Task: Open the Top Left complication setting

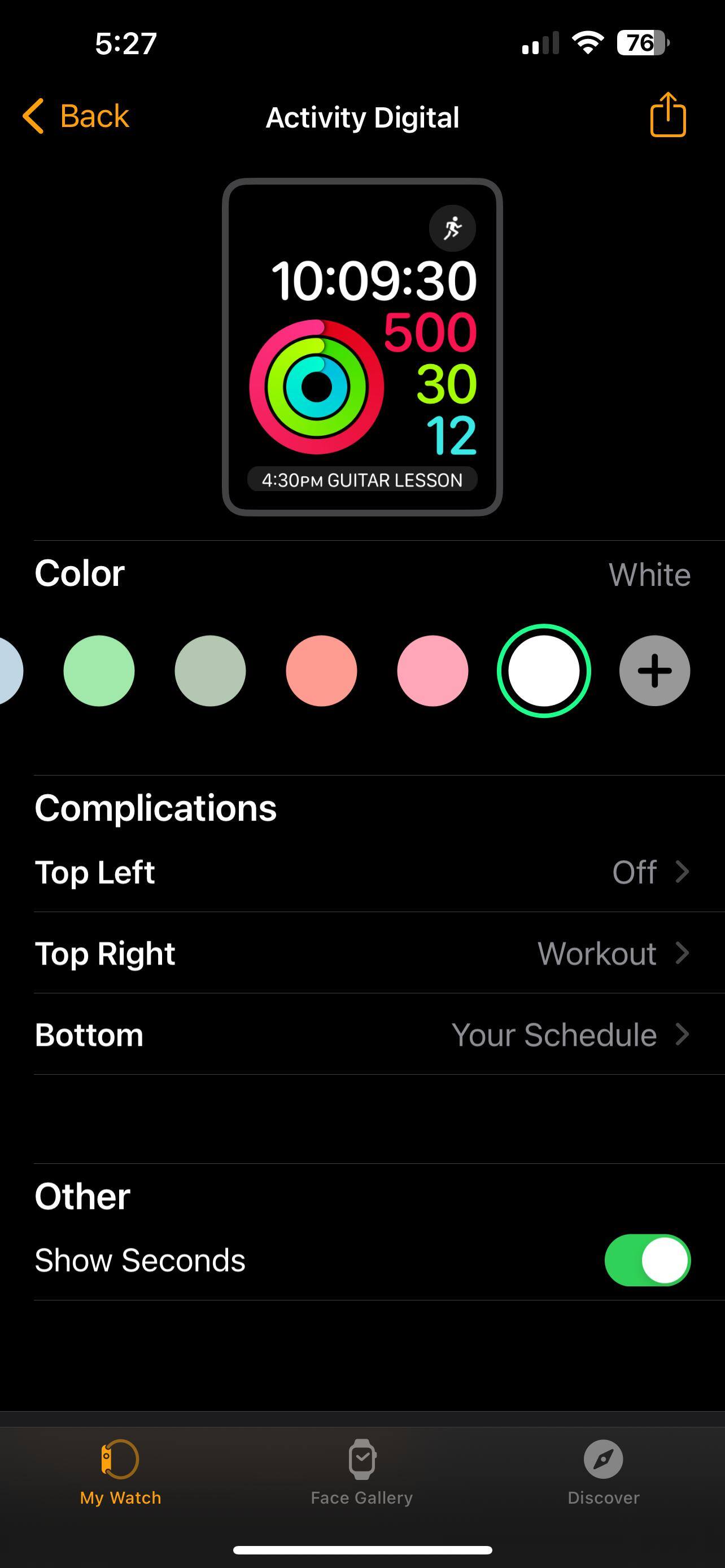Action: pos(362,871)
